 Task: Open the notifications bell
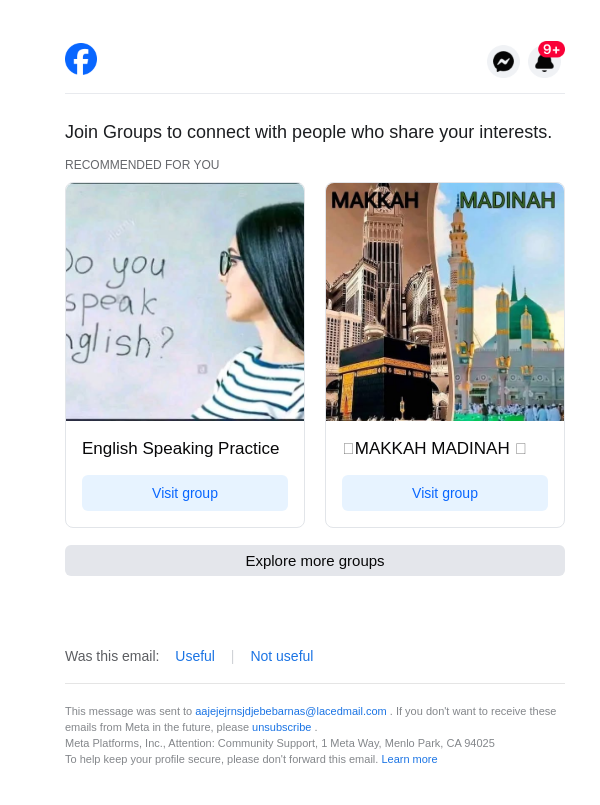(544, 62)
